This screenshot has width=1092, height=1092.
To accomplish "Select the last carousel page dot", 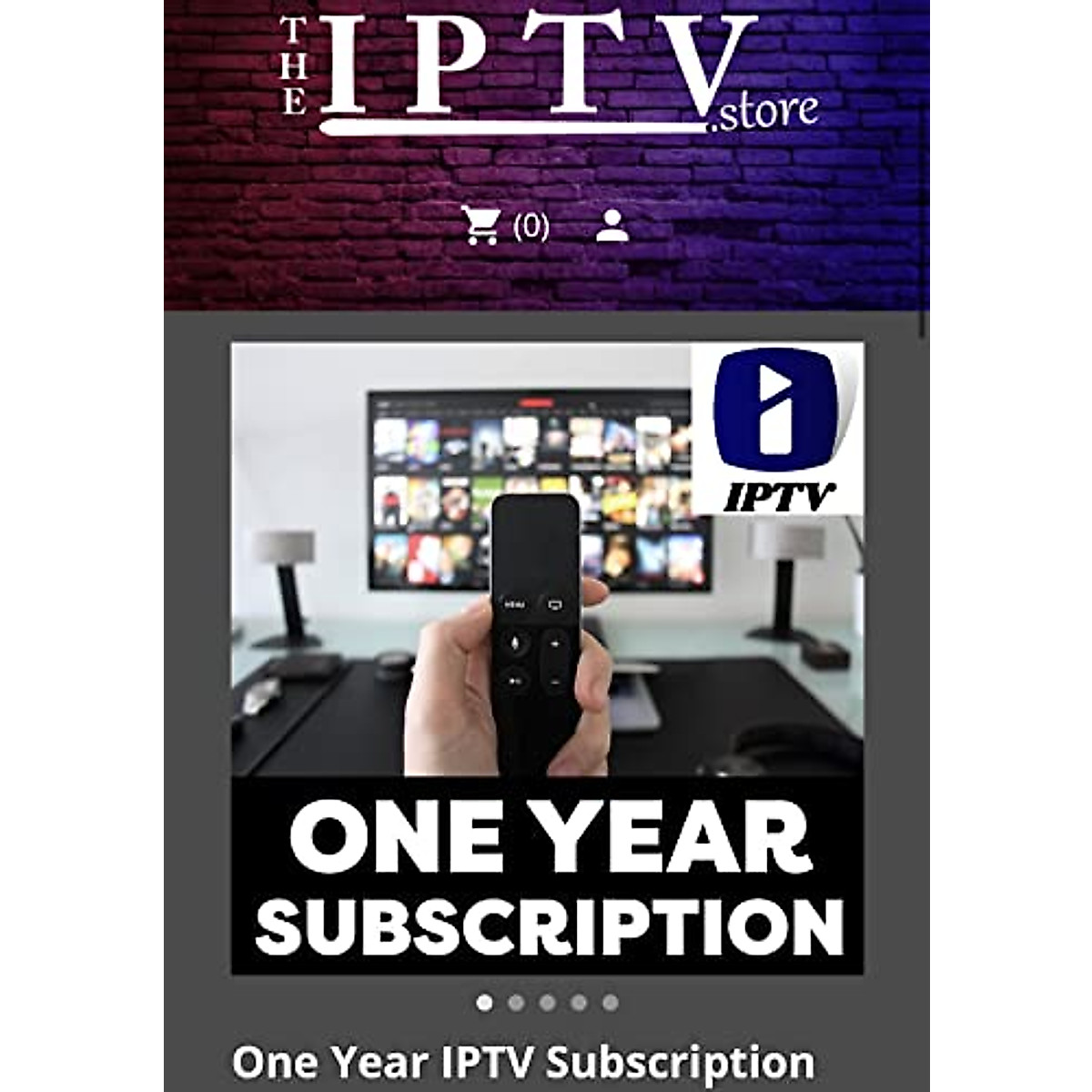I will pos(610,1003).
